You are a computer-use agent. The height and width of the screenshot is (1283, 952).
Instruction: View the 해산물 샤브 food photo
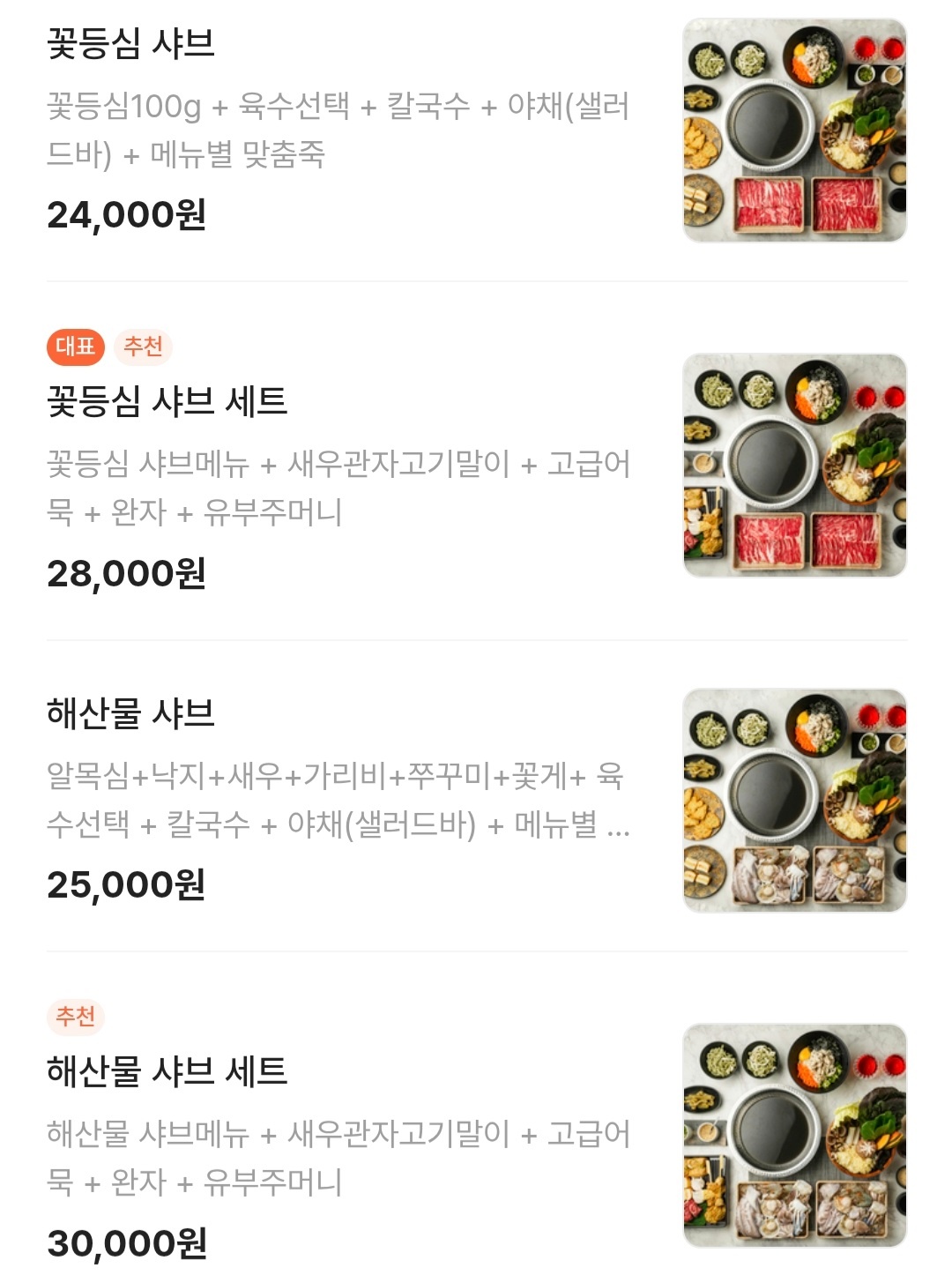coord(794,800)
